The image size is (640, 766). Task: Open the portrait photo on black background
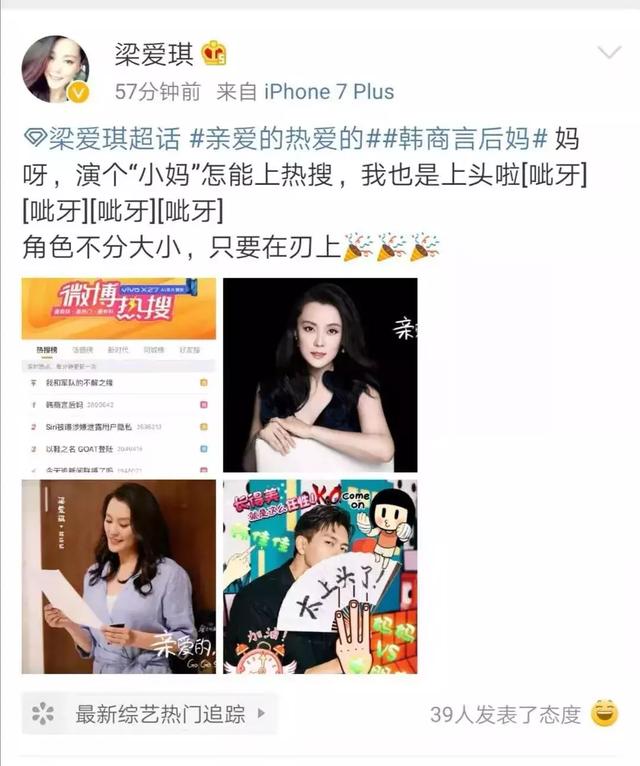point(320,375)
